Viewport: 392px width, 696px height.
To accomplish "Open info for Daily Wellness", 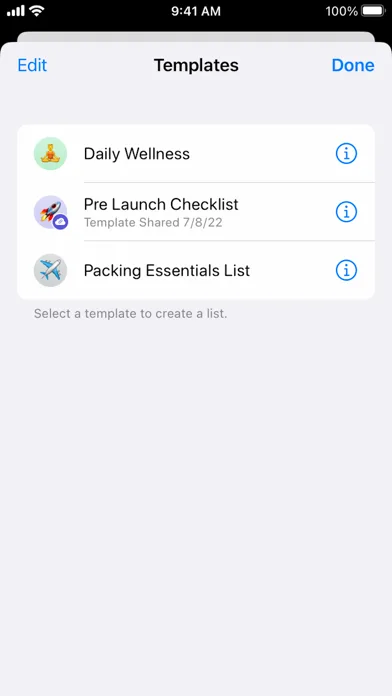I will click(x=346, y=154).
